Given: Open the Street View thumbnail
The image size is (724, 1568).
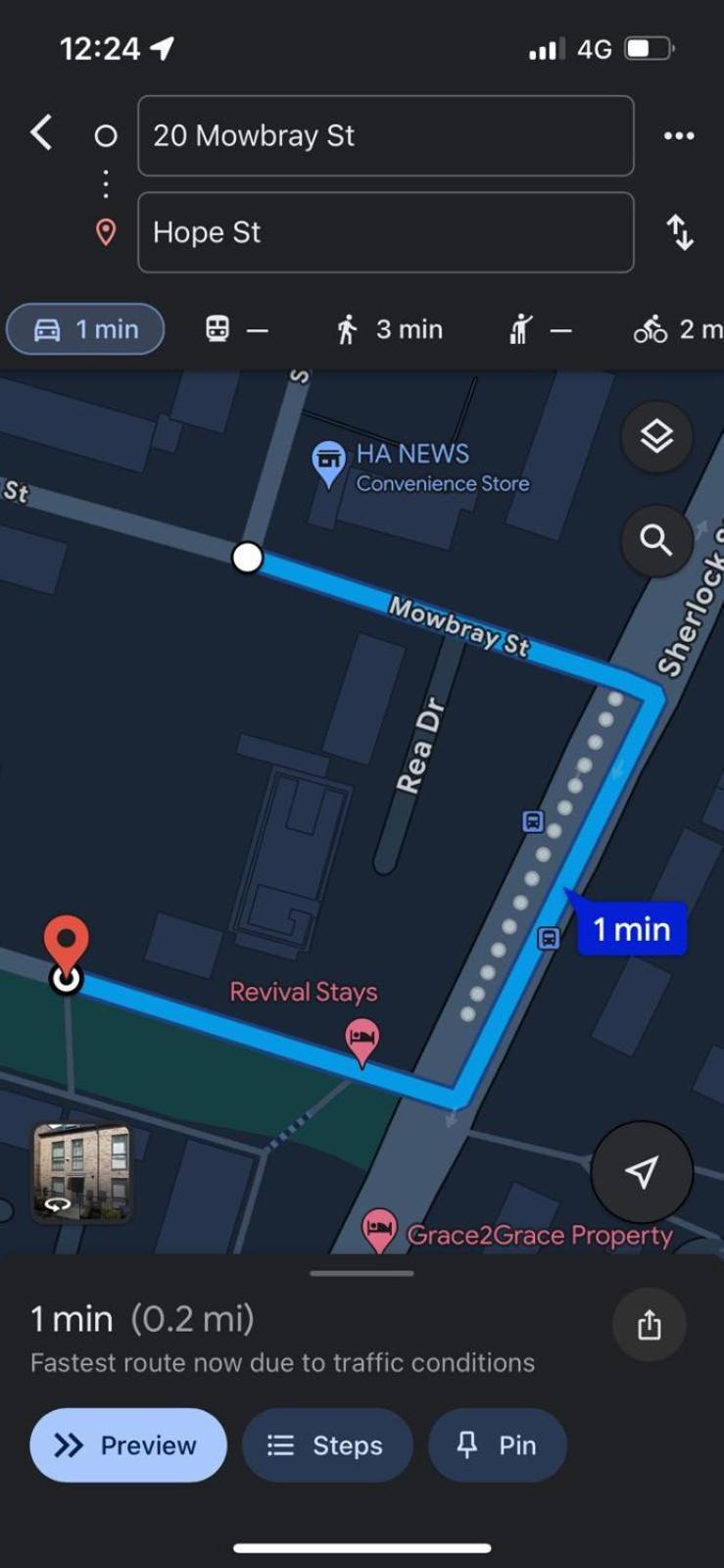Looking at the screenshot, I should 82,1172.
